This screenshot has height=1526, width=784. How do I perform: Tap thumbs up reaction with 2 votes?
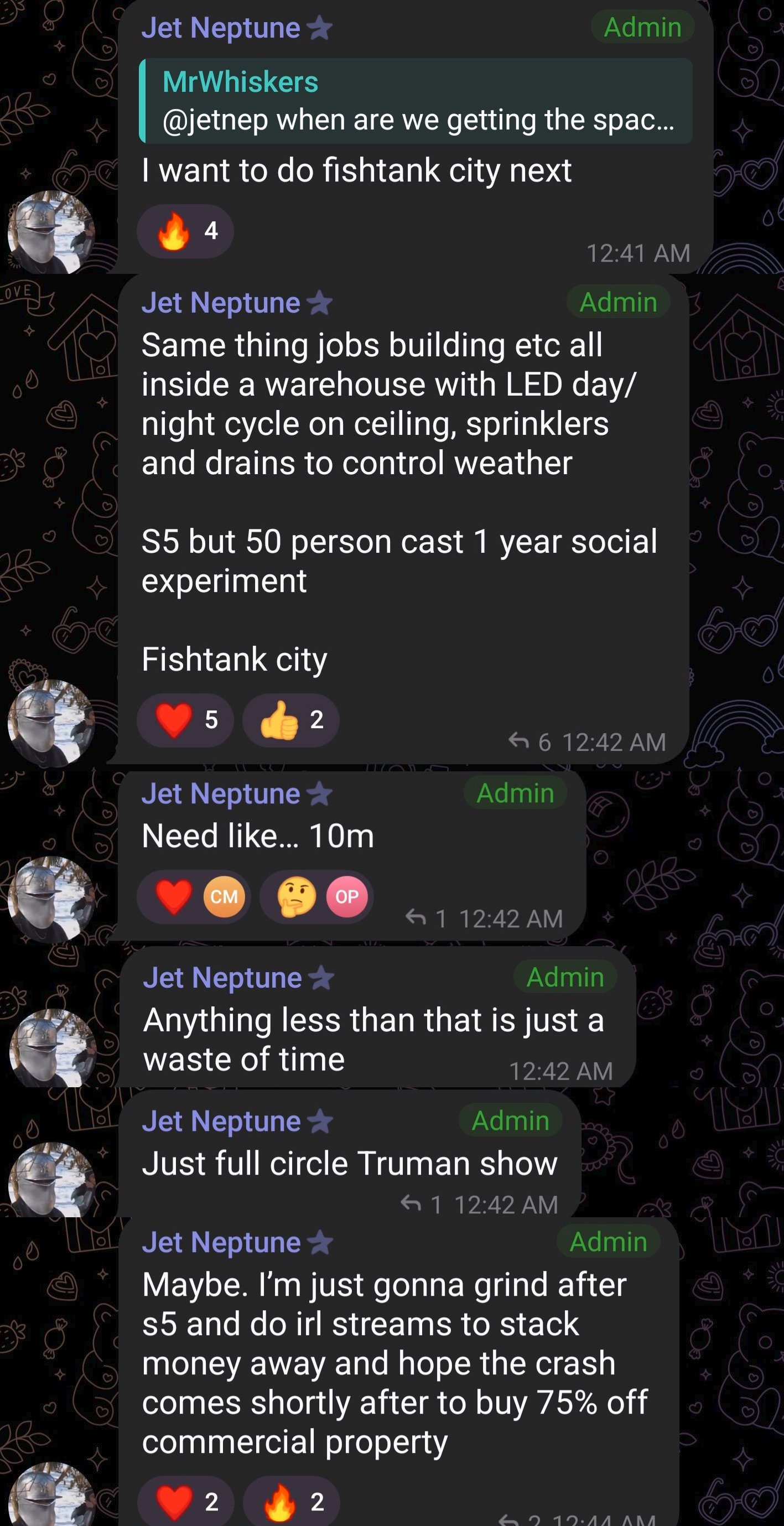tap(290, 720)
